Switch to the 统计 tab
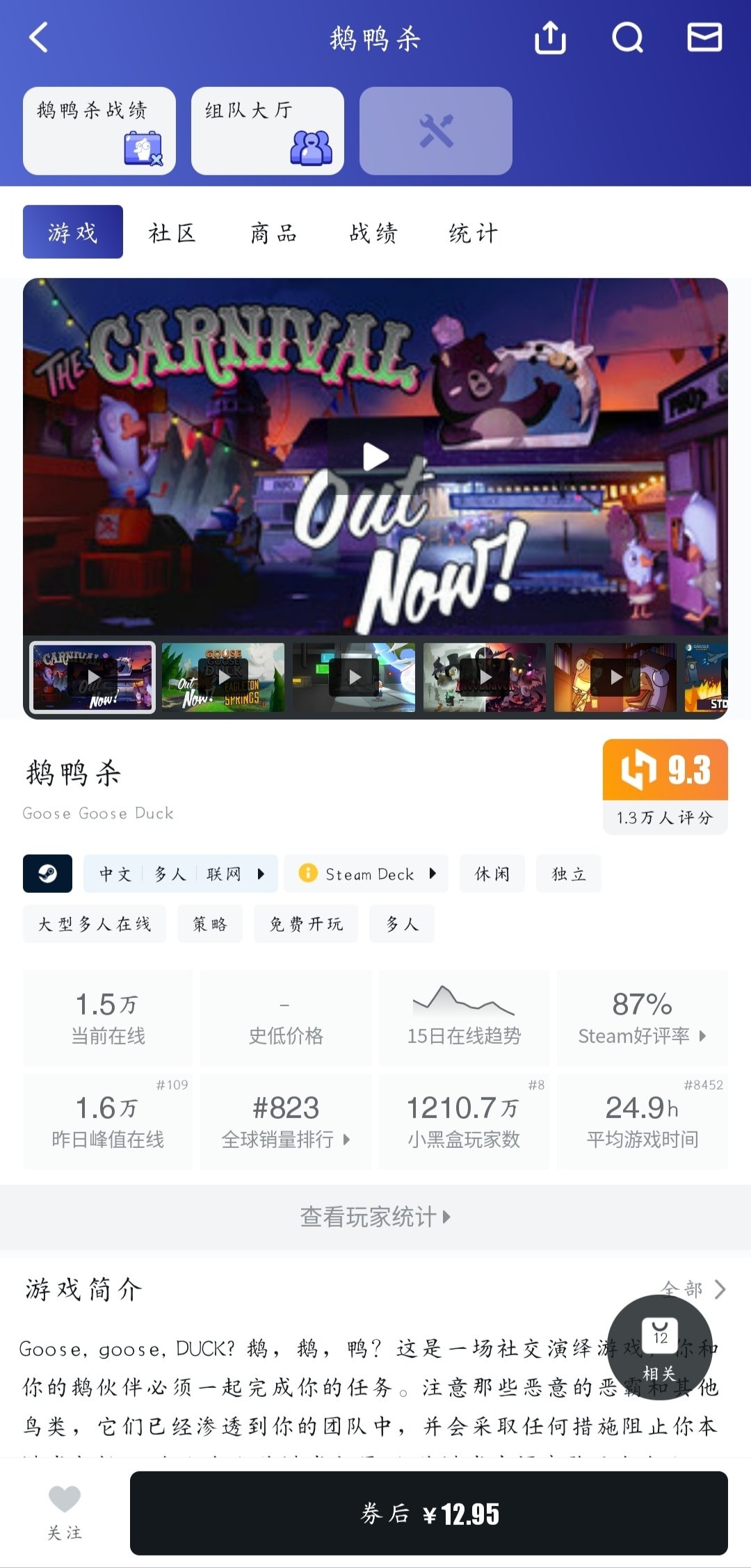The height and width of the screenshot is (1568, 751). pyautogui.click(x=473, y=232)
